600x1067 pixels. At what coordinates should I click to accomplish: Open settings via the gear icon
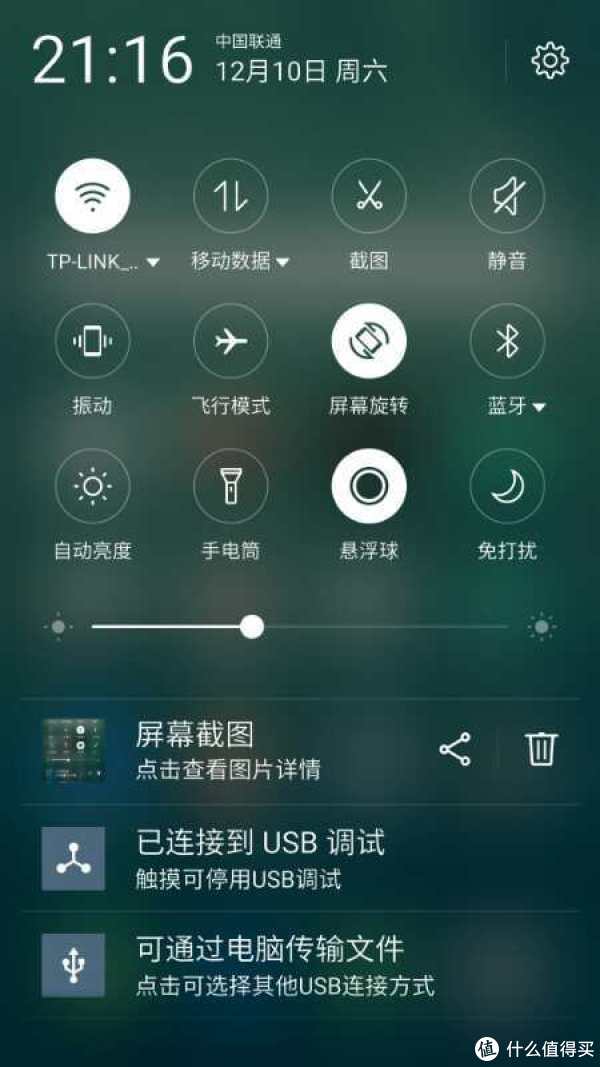click(x=549, y=61)
